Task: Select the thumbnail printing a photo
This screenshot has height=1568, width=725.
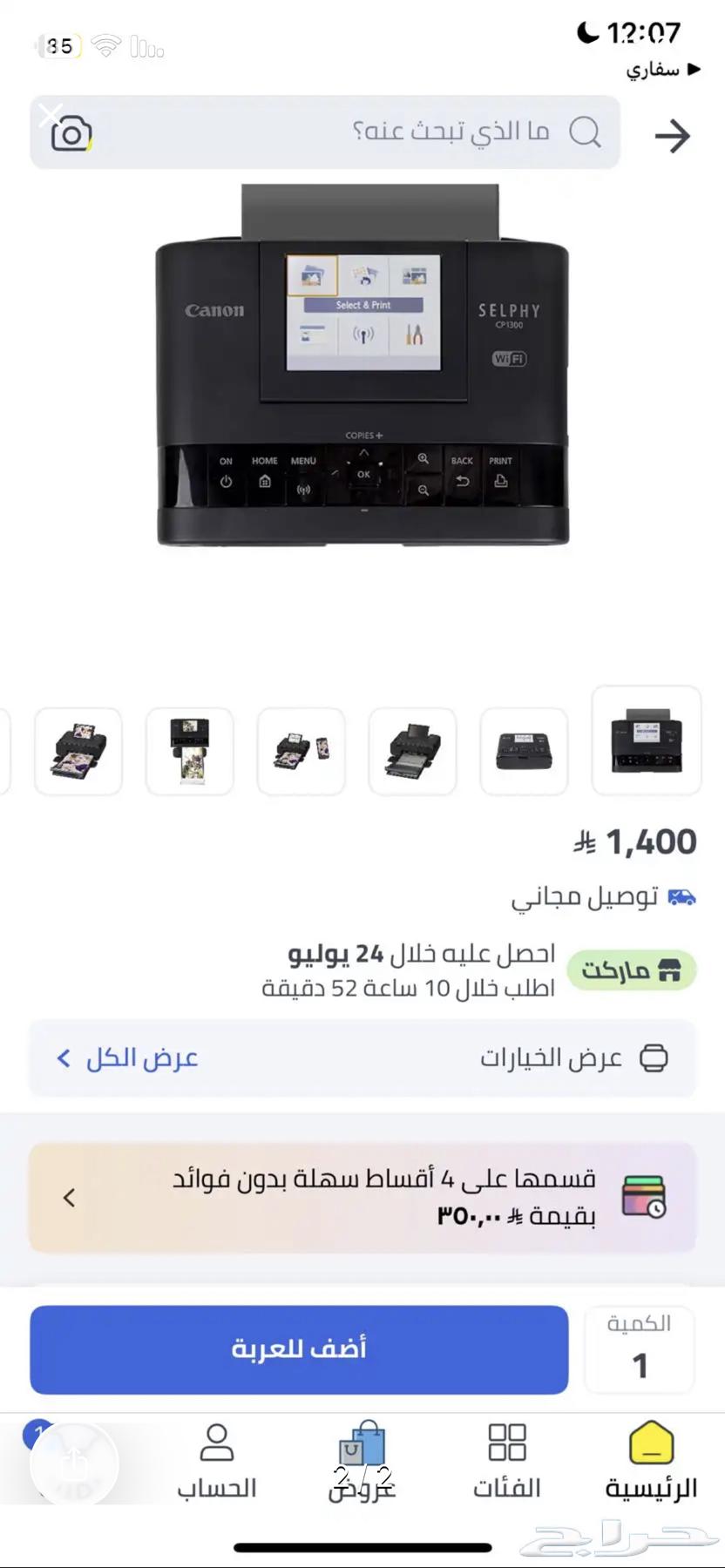Action: [190, 751]
